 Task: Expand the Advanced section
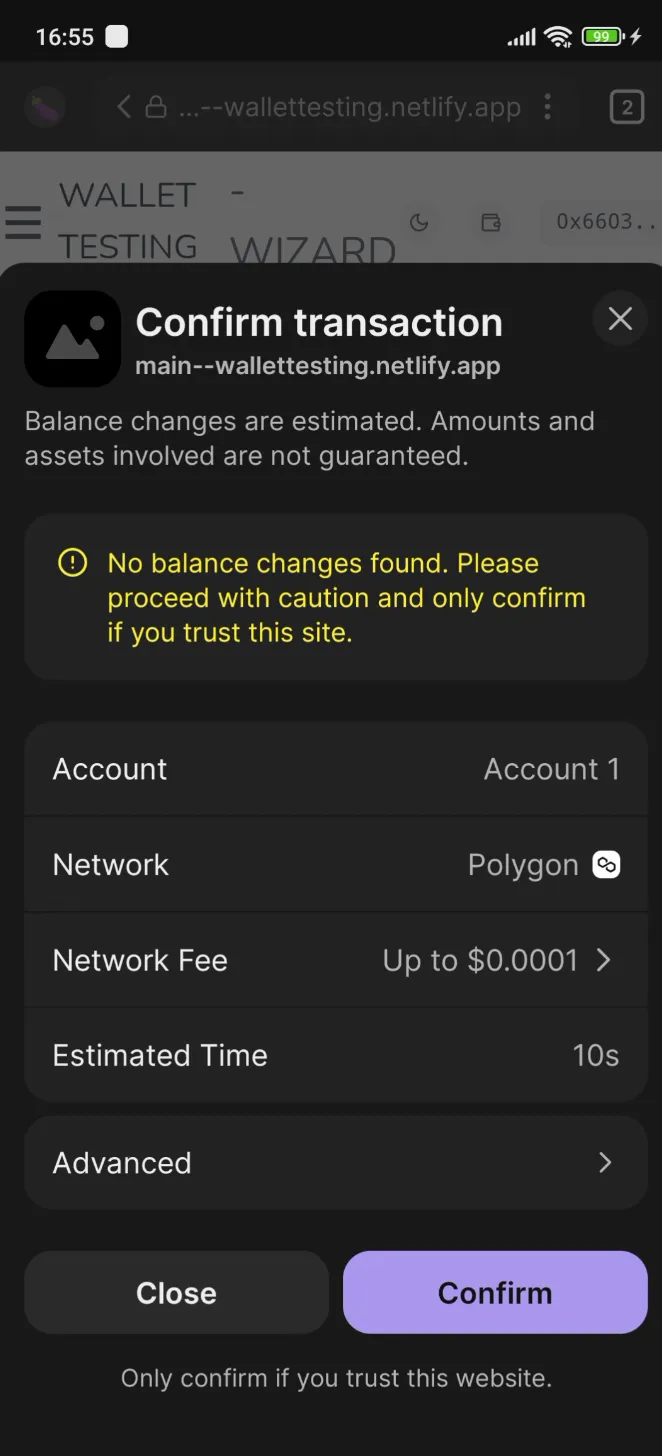335,1162
